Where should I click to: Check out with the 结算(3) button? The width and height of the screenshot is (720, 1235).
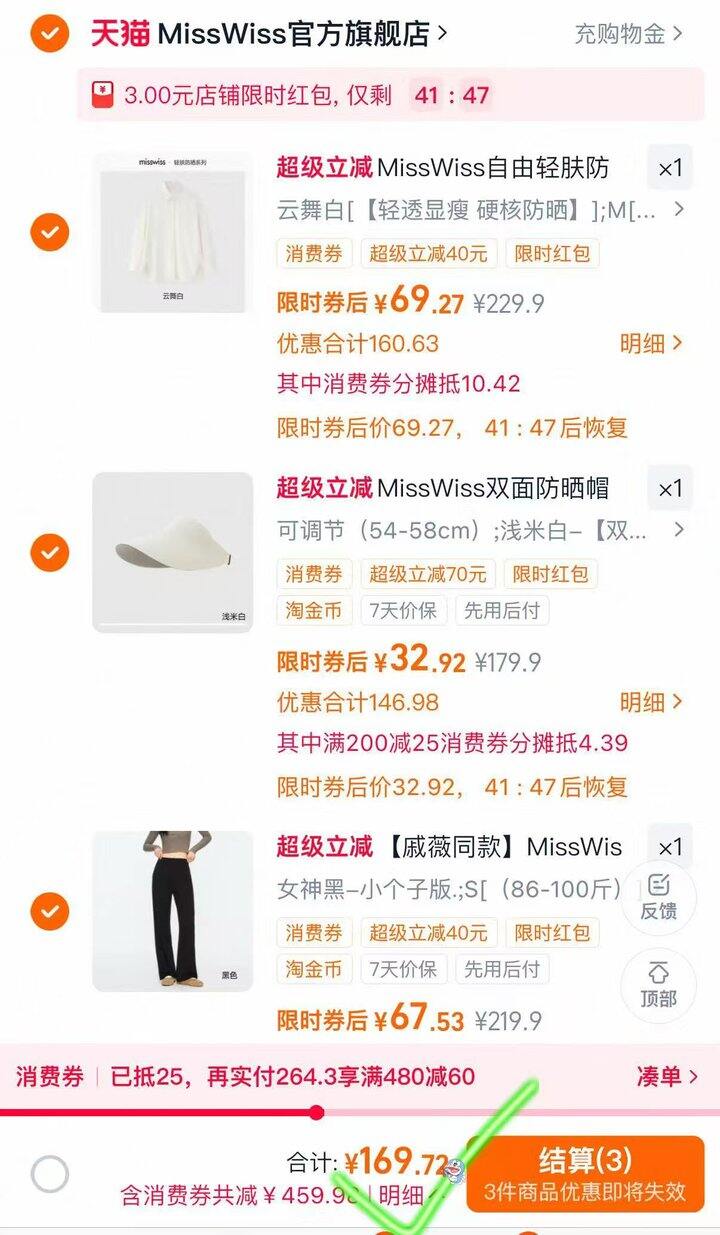pos(585,1173)
